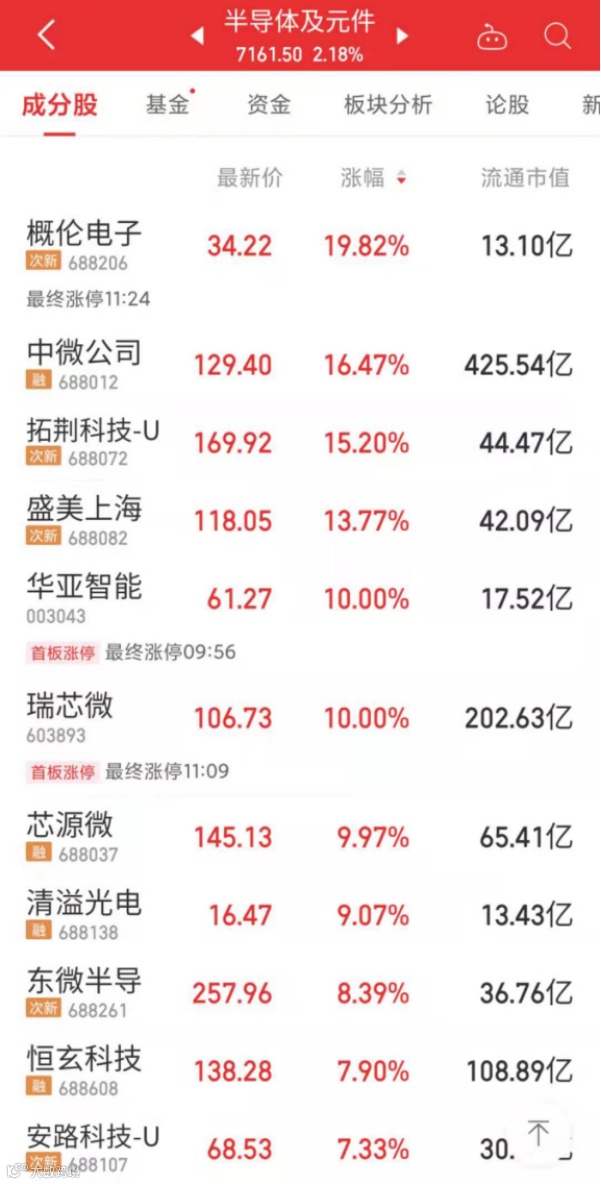The width and height of the screenshot is (601, 1184).
Task: Go back using the top-left arrow
Action: pos(46,35)
